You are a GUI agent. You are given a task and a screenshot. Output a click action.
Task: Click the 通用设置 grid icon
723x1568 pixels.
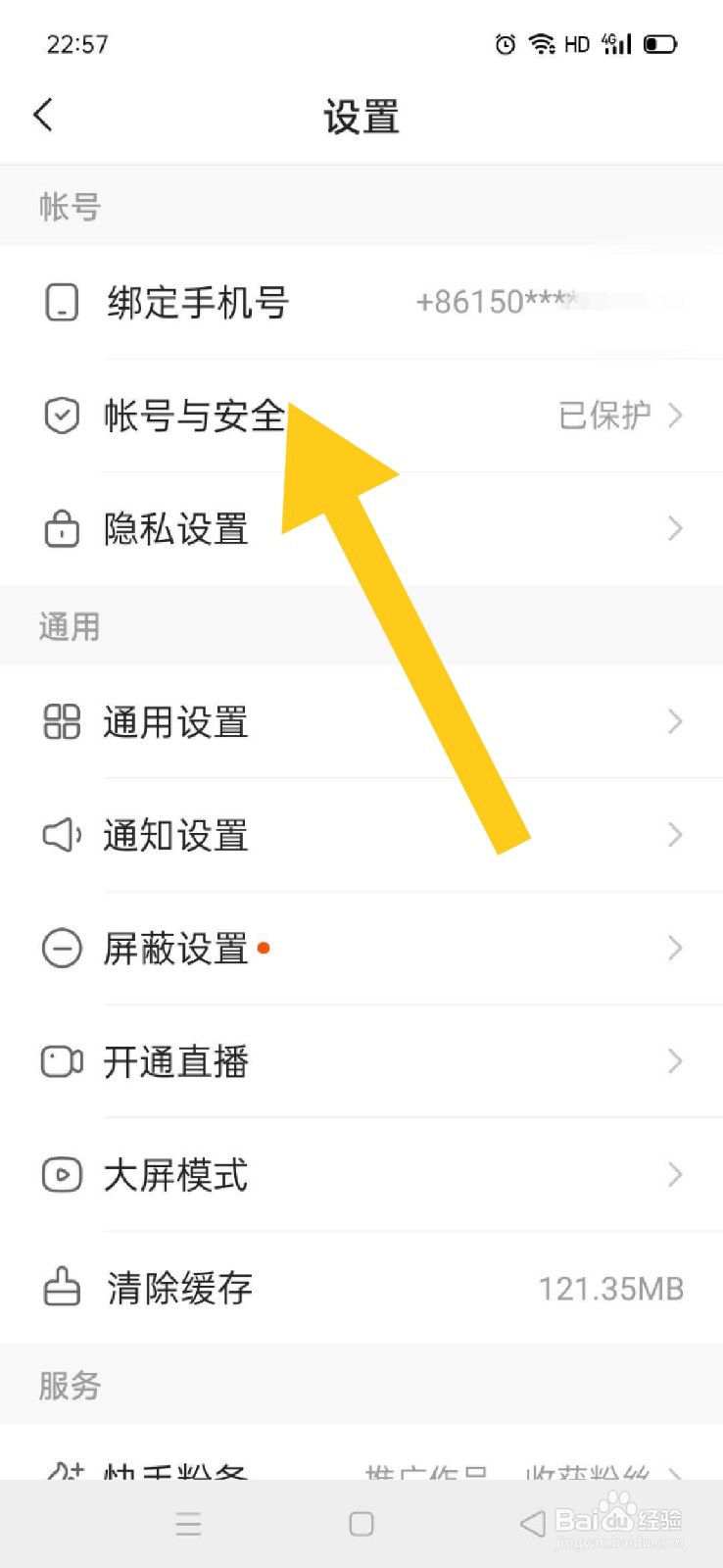[x=61, y=722]
